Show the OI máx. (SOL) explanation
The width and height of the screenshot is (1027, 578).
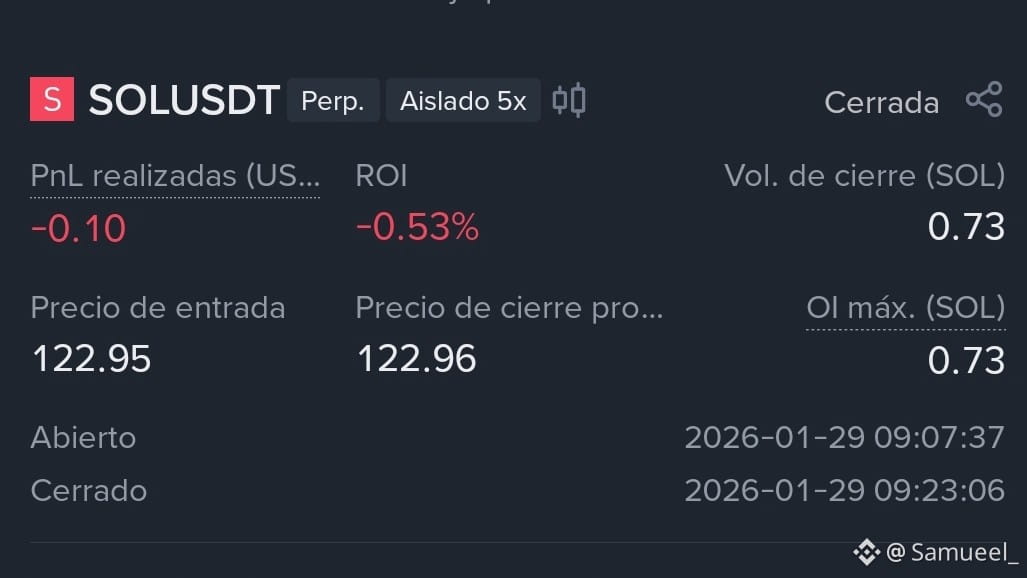(x=905, y=308)
